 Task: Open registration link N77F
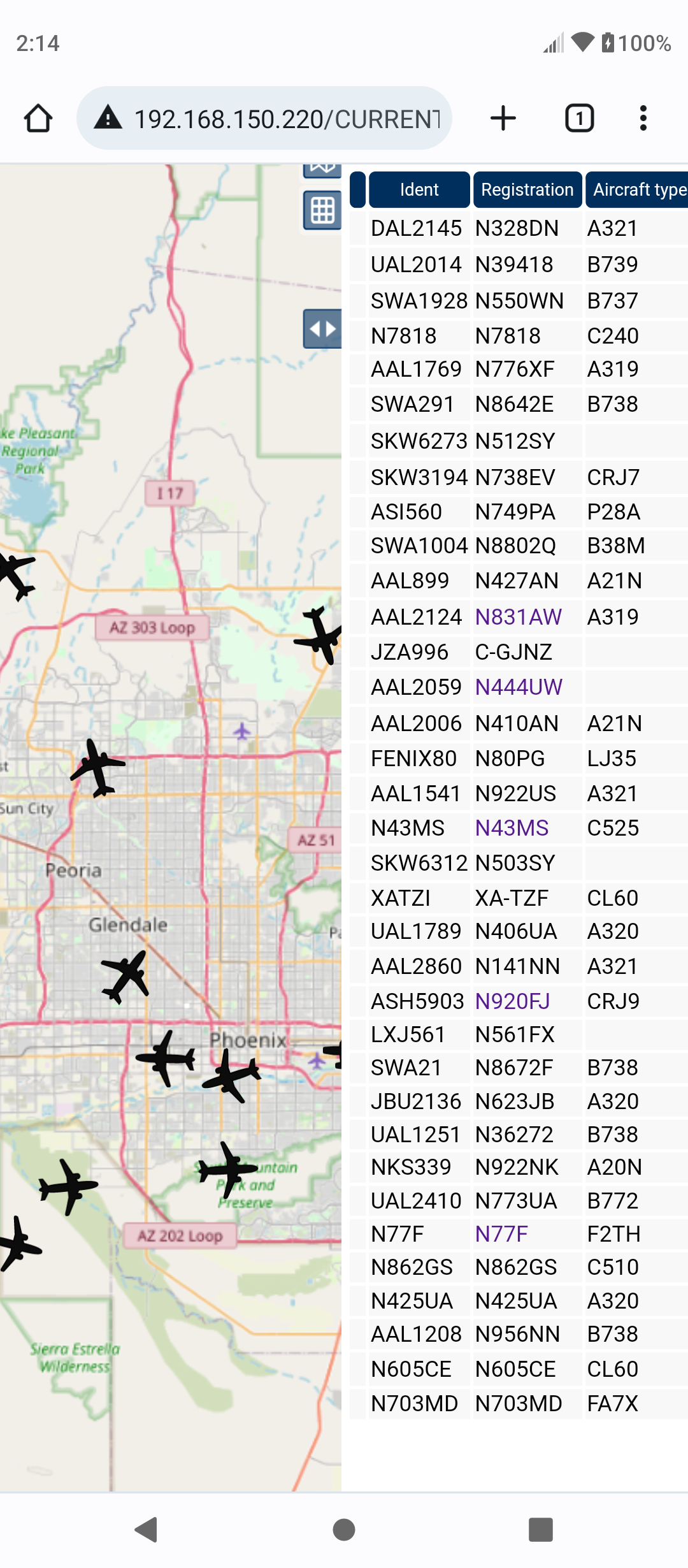coord(501,1234)
